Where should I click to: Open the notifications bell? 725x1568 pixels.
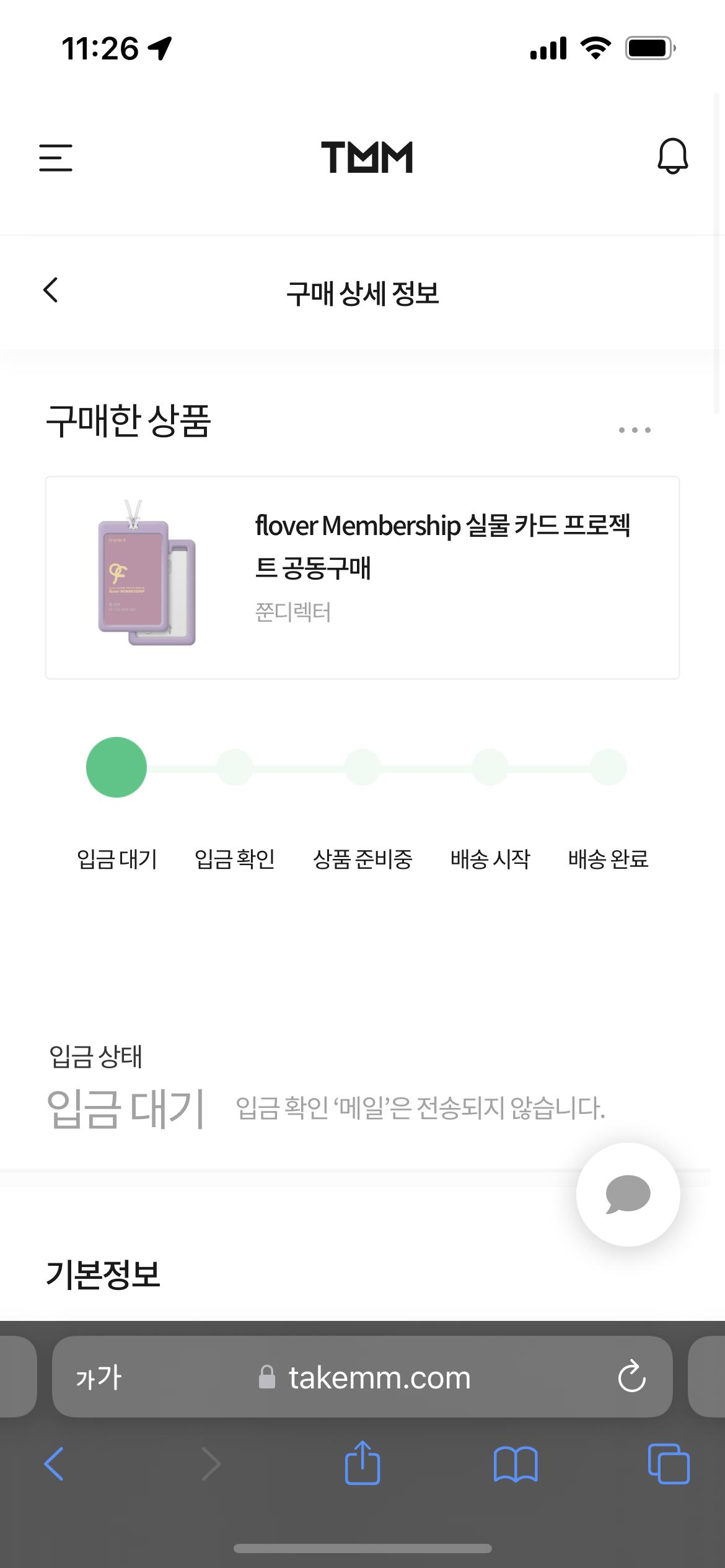click(x=672, y=156)
